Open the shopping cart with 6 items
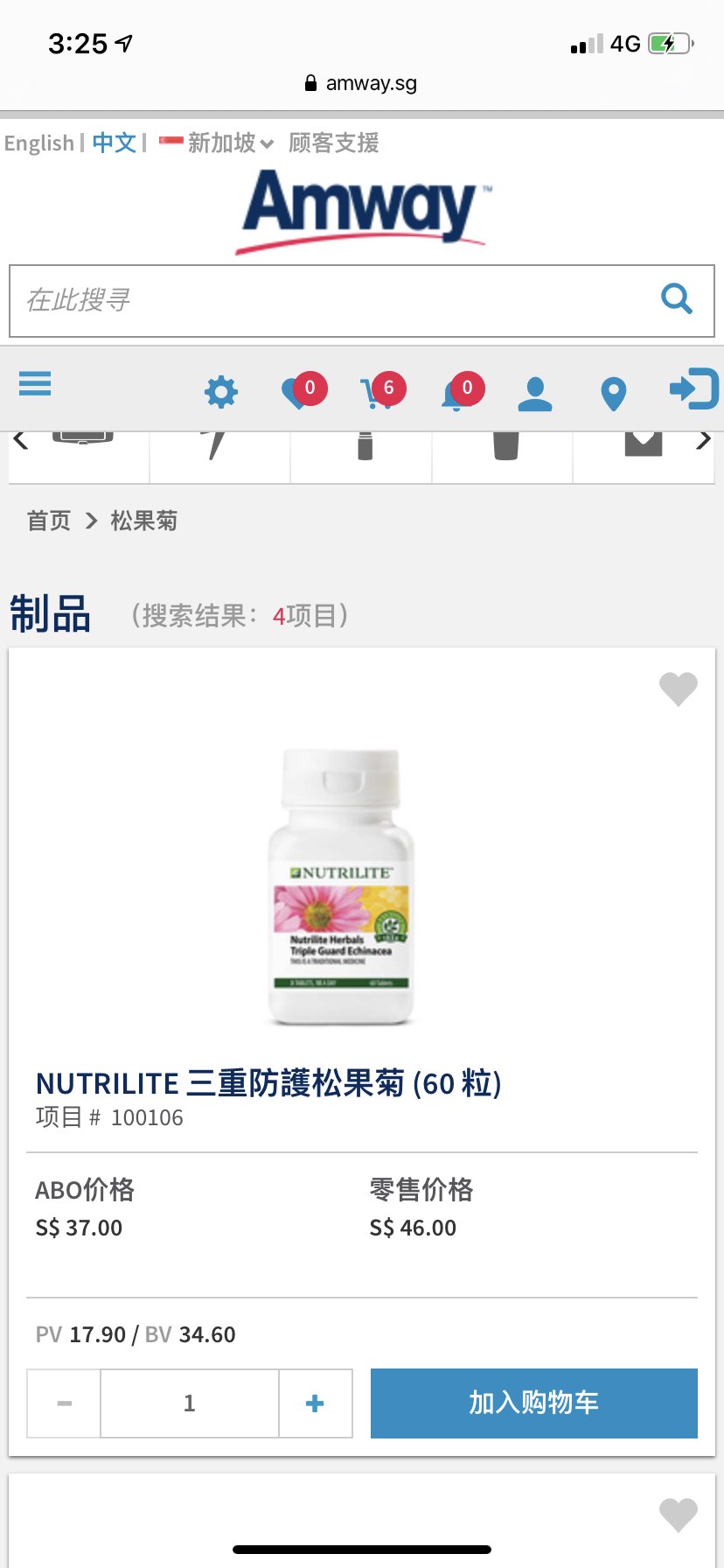Screen dimensions: 724x1568 coord(379,392)
